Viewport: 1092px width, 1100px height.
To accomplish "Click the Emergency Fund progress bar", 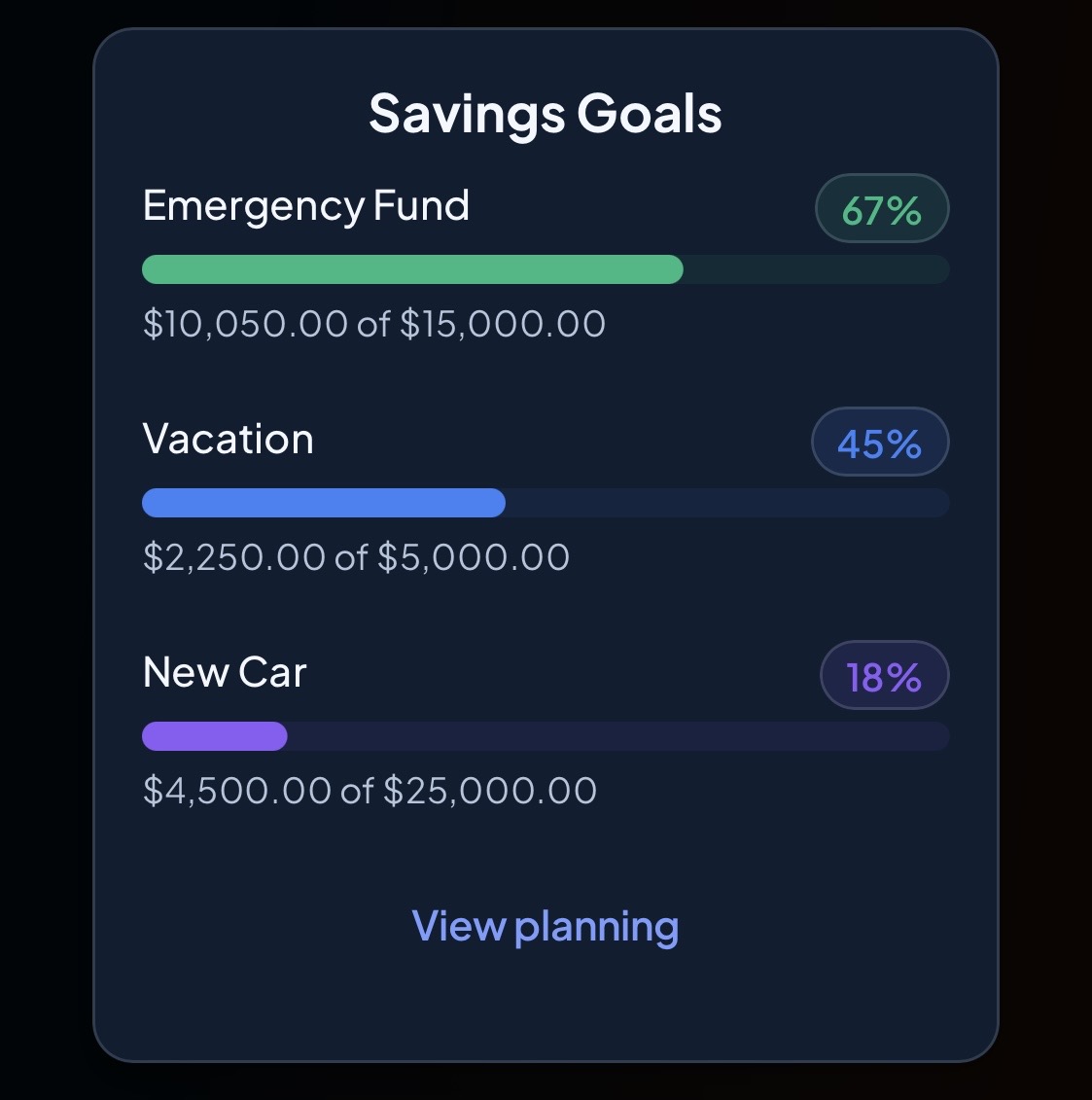I will [546, 269].
